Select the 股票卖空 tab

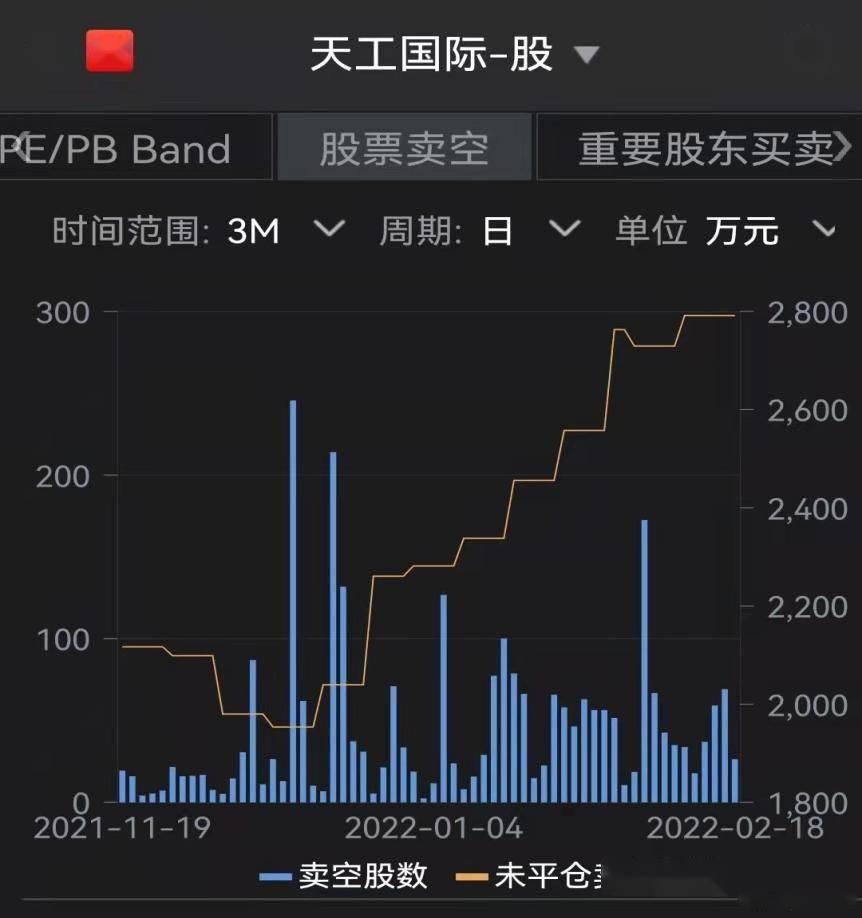click(x=403, y=148)
